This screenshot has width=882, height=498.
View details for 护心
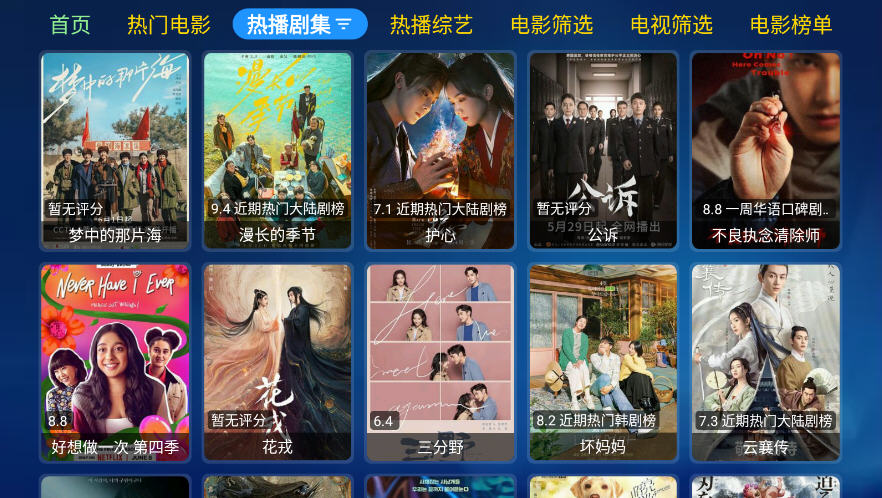click(x=440, y=150)
